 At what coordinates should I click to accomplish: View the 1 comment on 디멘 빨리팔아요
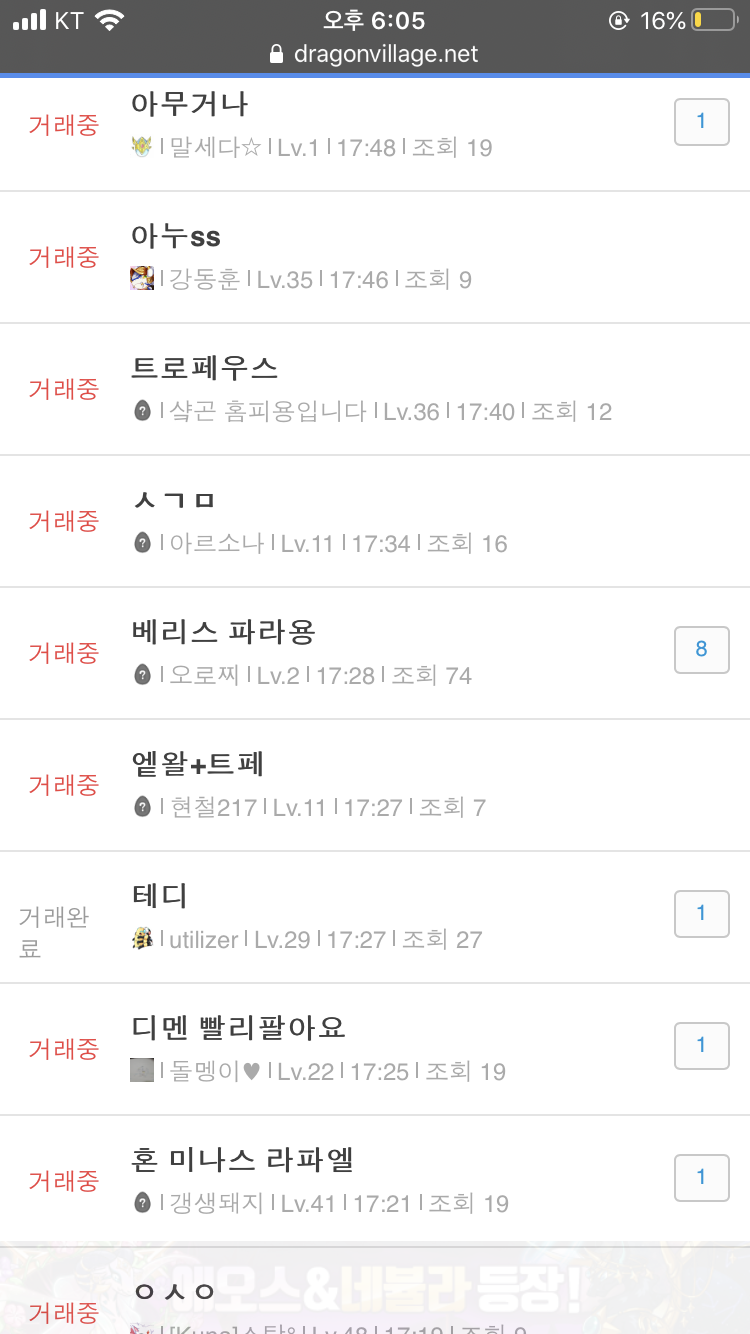tap(701, 1045)
